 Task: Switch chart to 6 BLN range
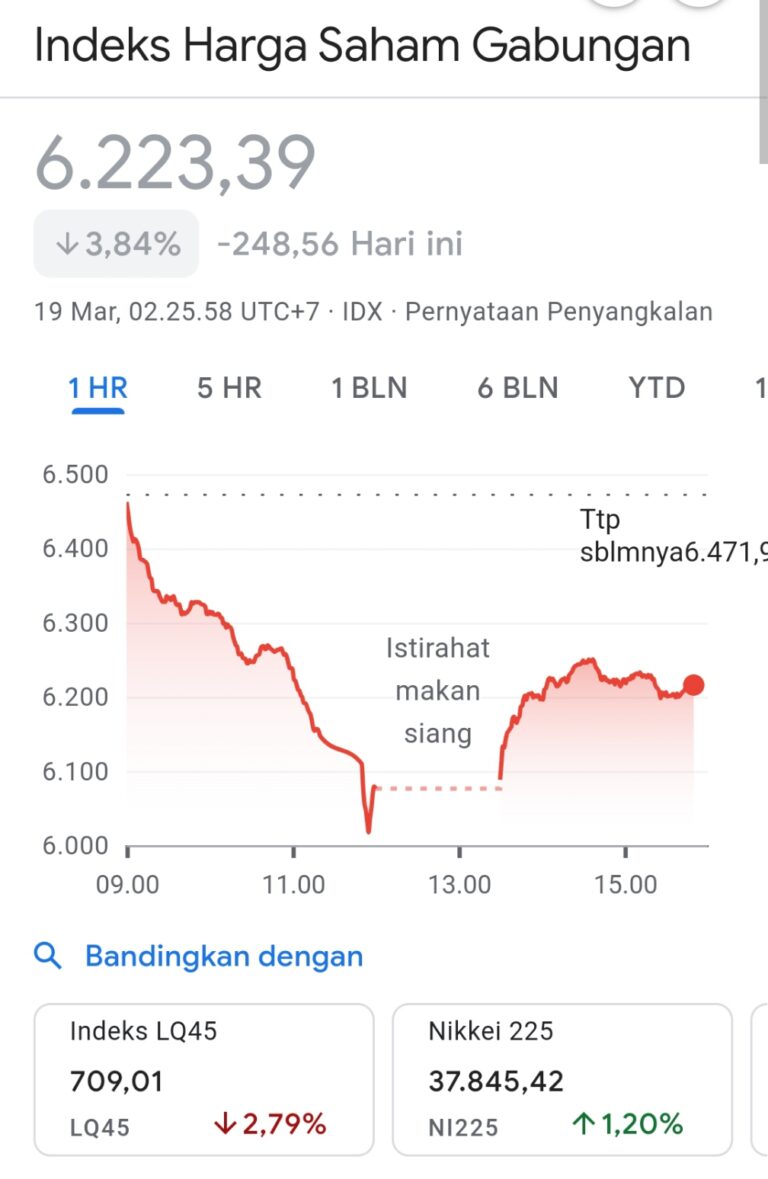[x=517, y=388]
